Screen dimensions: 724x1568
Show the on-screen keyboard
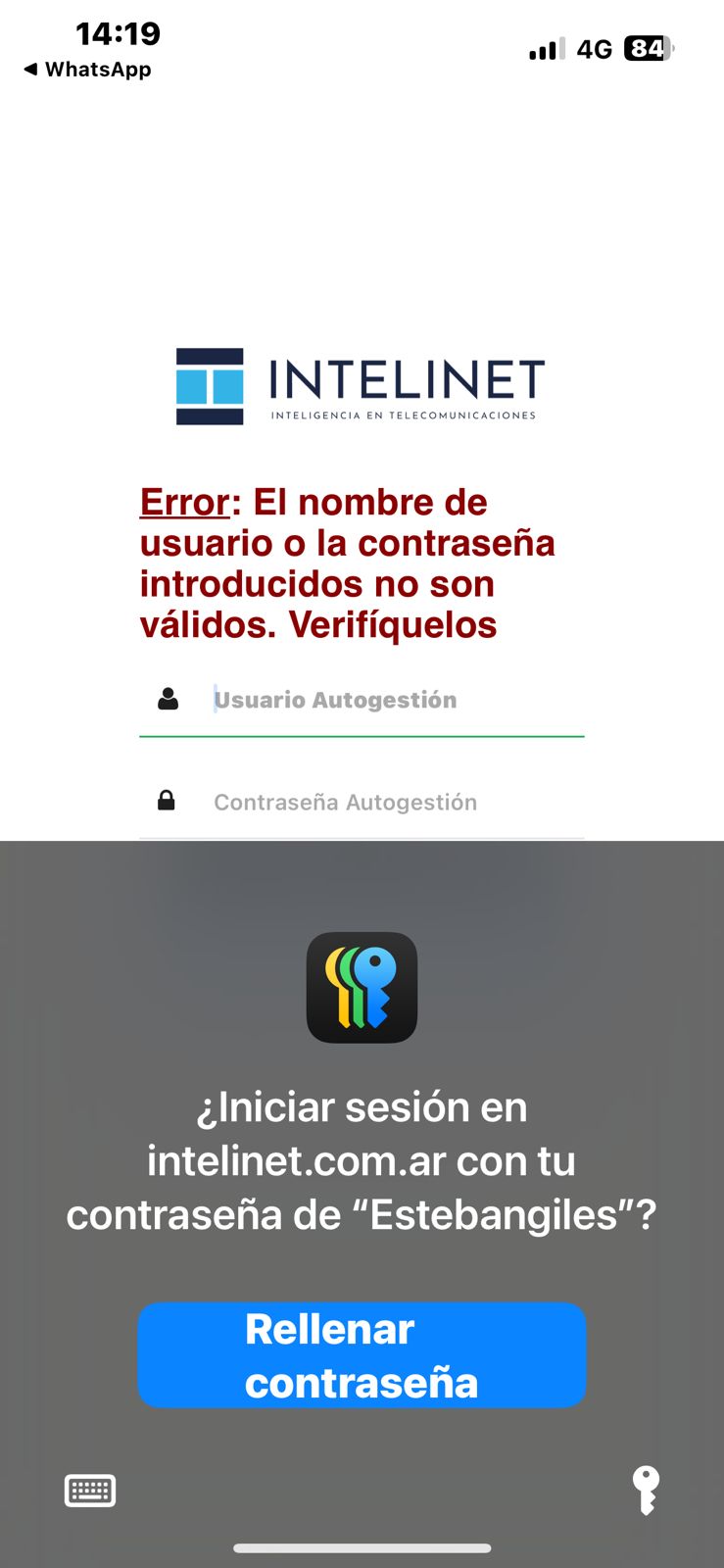pyautogui.click(x=90, y=1491)
